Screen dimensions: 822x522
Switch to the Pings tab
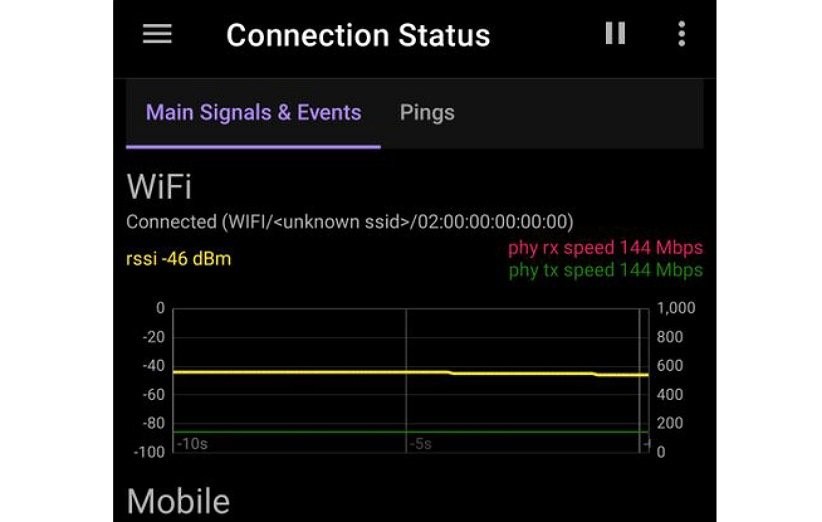click(x=427, y=112)
